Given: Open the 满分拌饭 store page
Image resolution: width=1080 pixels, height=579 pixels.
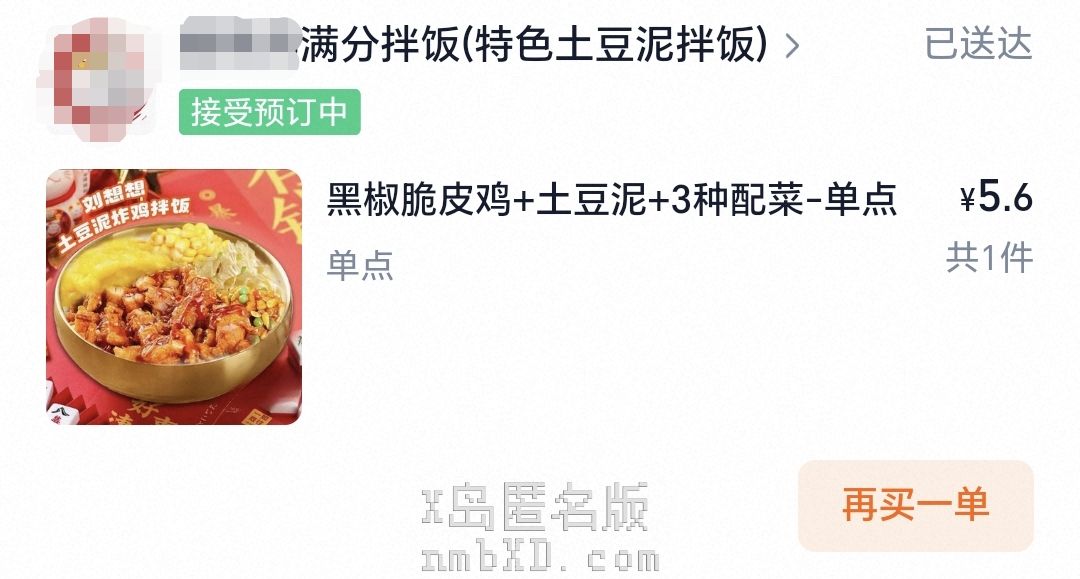Looking at the screenshot, I should tap(490, 45).
